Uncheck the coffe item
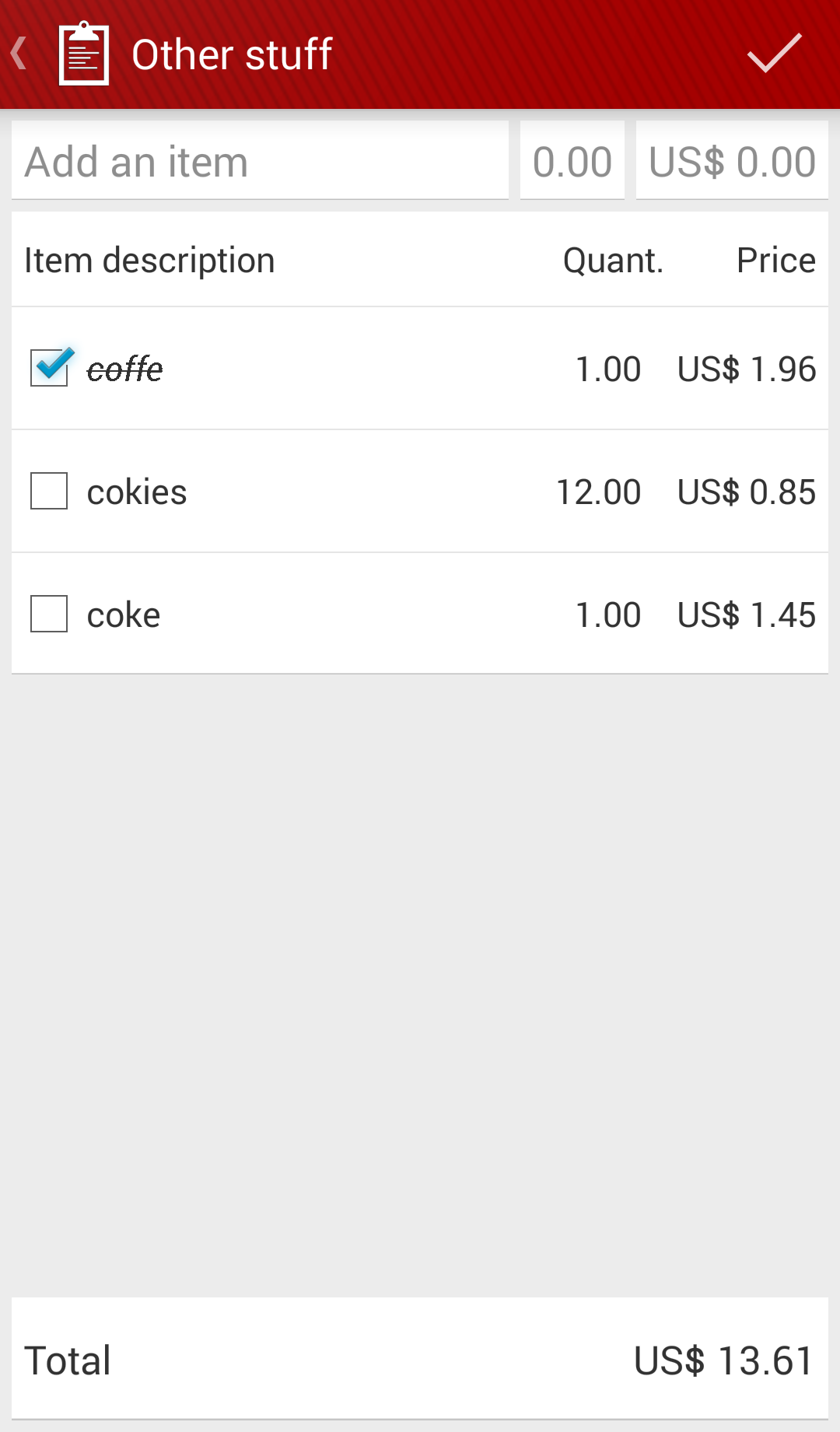 pyautogui.click(x=50, y=368)
